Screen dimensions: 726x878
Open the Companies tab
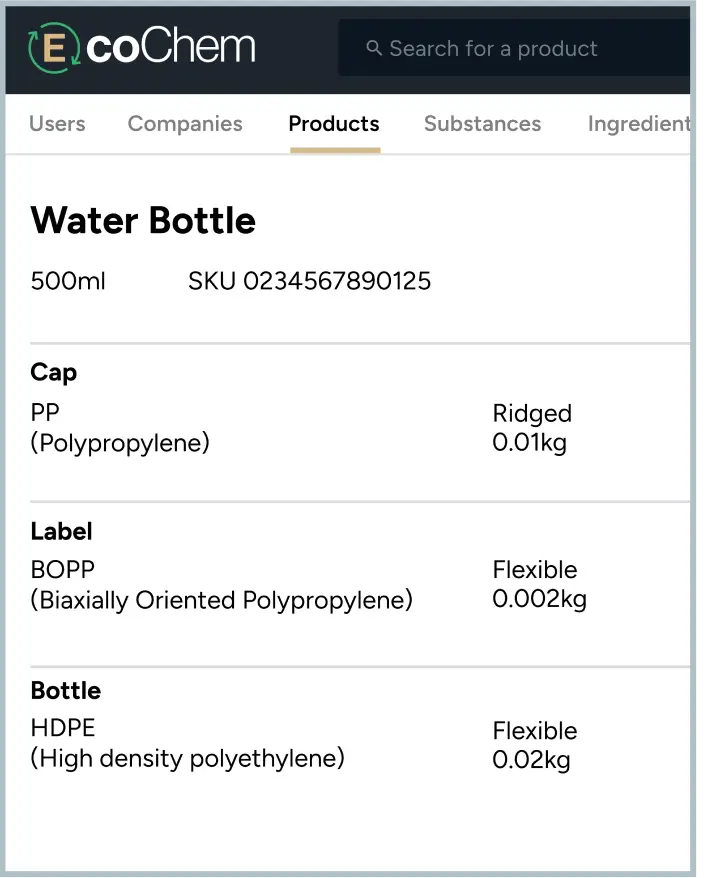click(x=185, y=124)
